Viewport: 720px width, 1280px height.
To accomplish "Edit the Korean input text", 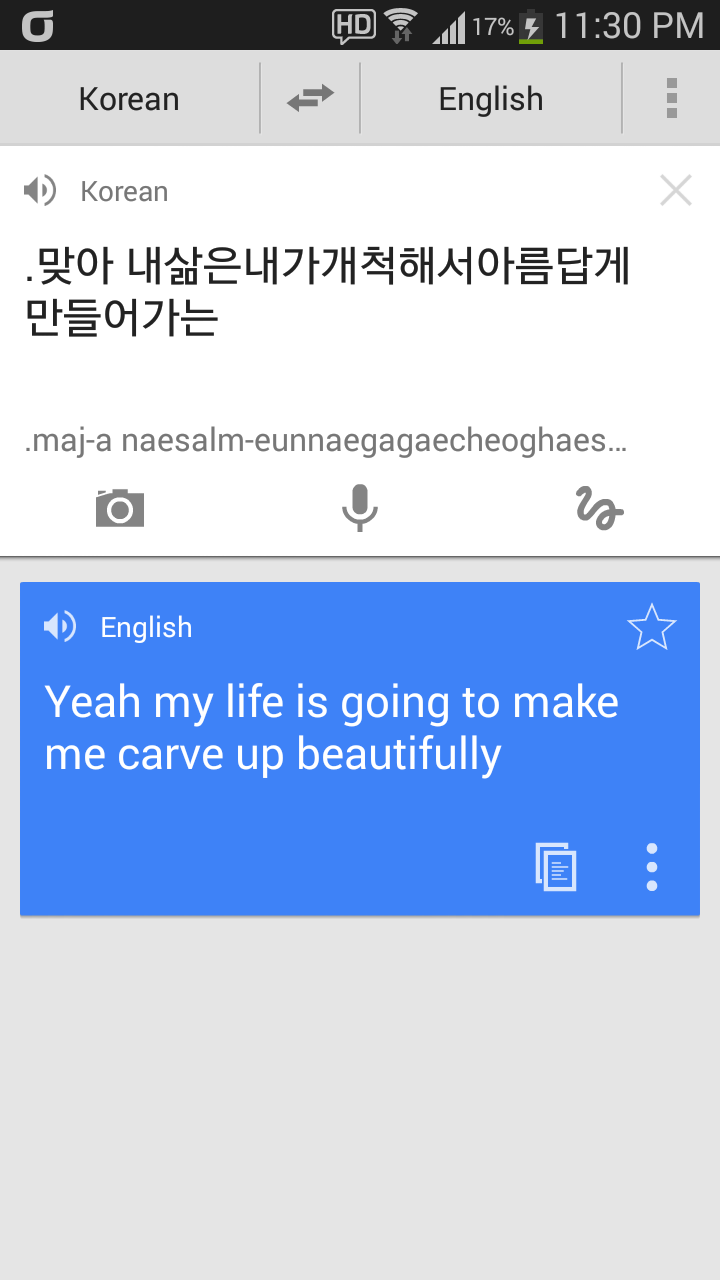I will 328,293.
